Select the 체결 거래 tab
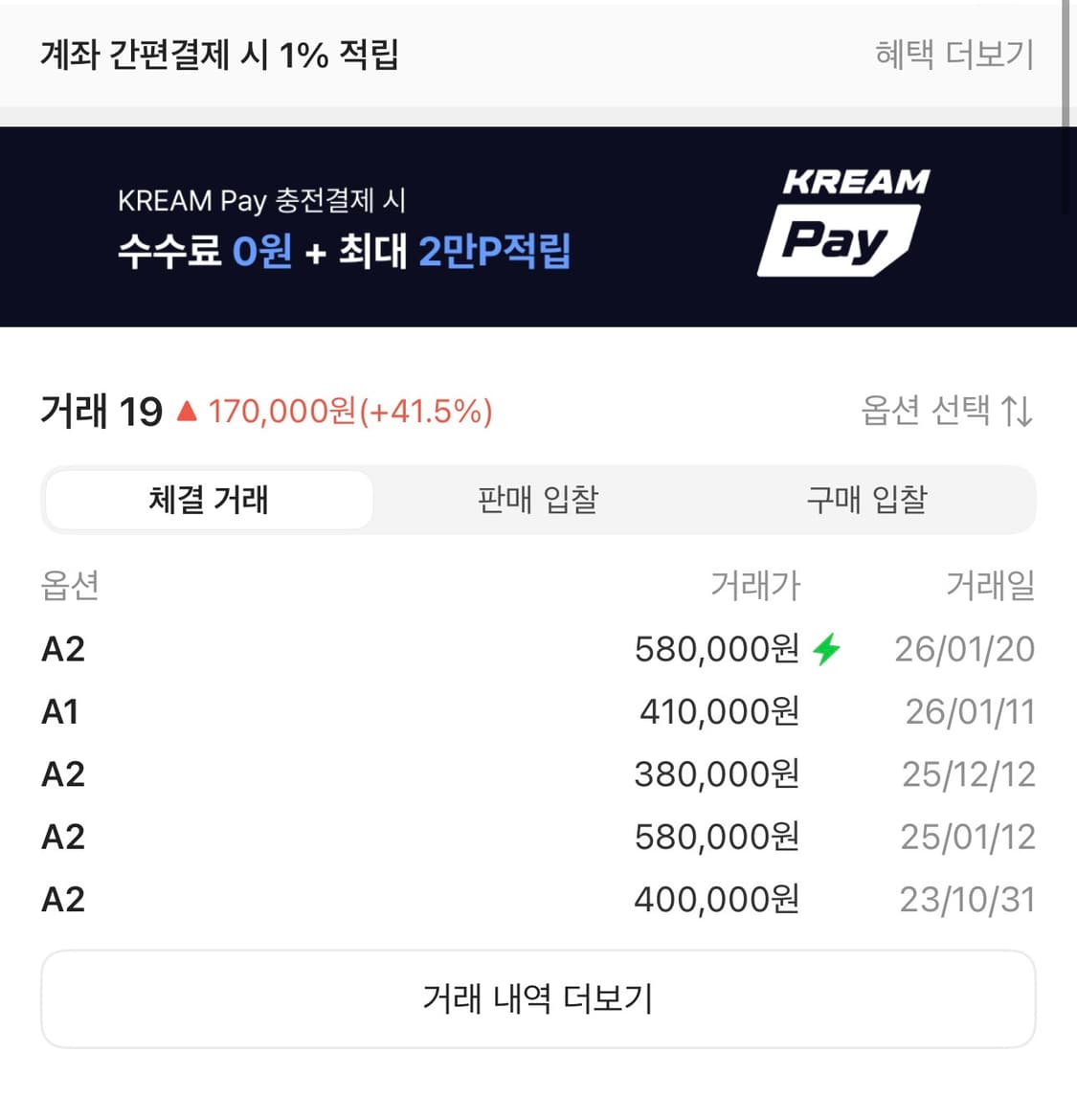The image size is (1077, 1120). pos(207,500)
